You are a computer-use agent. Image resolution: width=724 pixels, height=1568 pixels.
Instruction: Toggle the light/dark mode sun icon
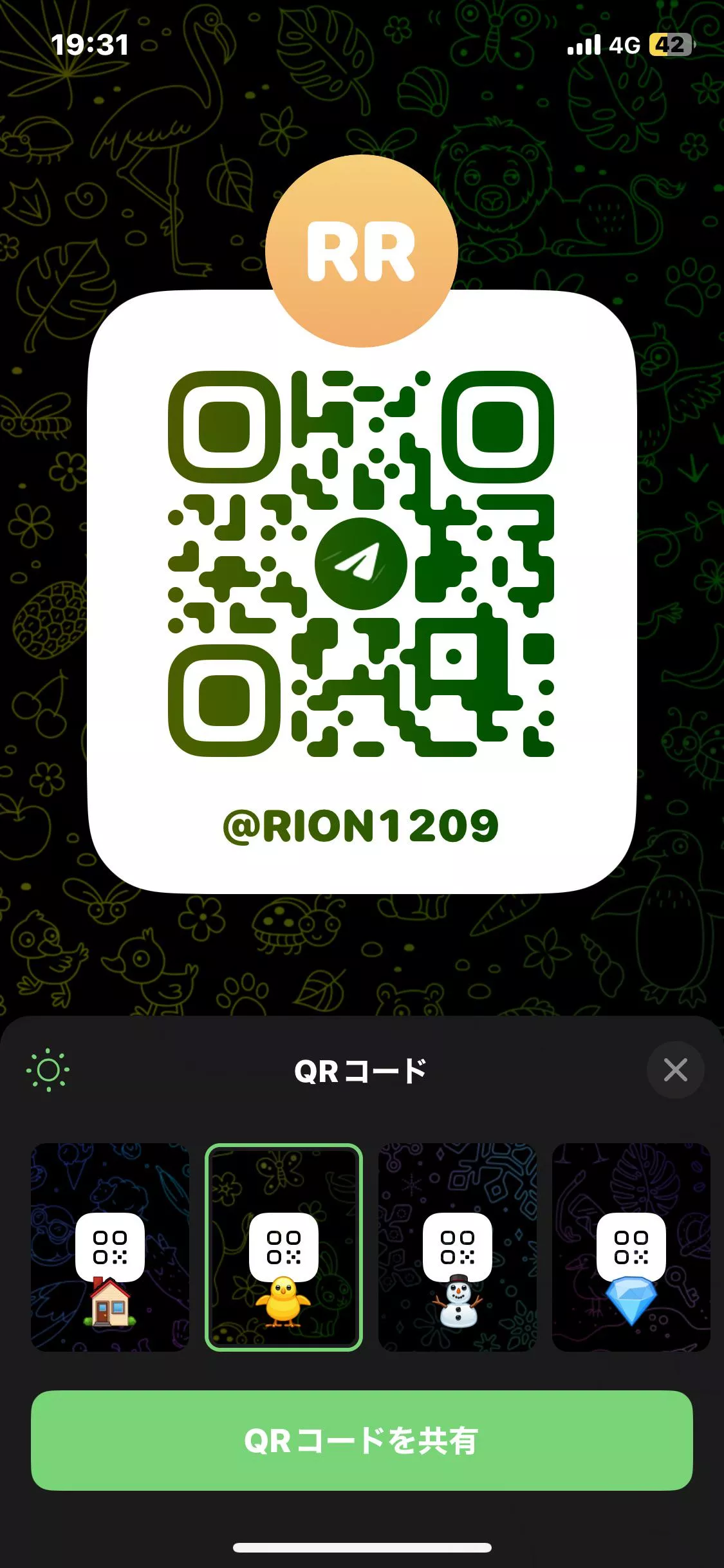pyautogui.click(x=48, y=1070)
